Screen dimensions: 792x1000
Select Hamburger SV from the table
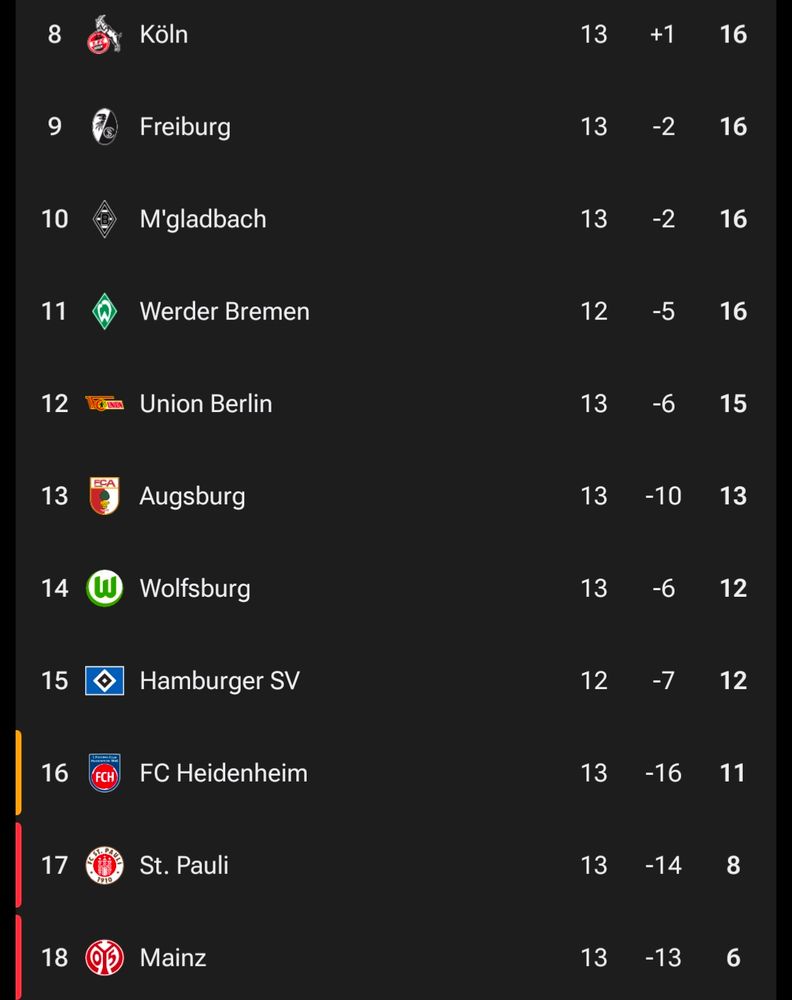(x=219, y=681)
